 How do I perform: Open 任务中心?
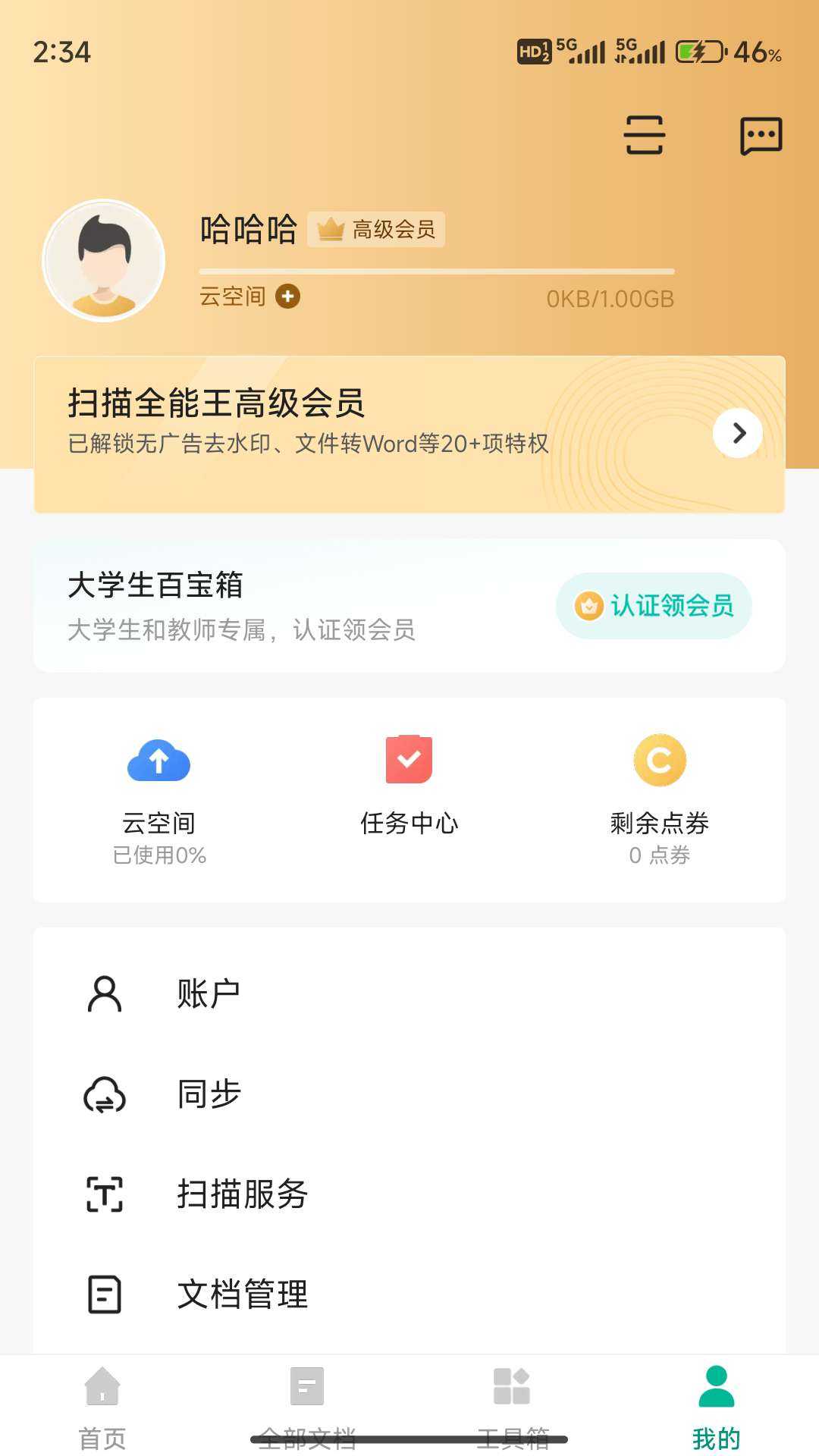pyautogui.click(x=409, y=786)
